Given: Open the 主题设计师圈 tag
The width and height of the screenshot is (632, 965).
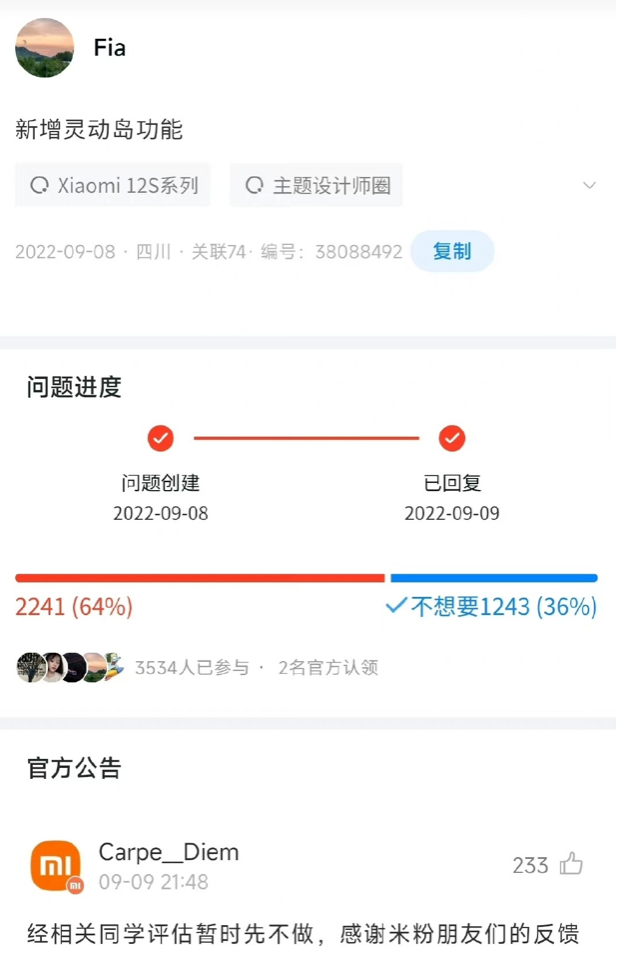Looking at the screenshot, I should pyautogui.click(x=317, y=185).
